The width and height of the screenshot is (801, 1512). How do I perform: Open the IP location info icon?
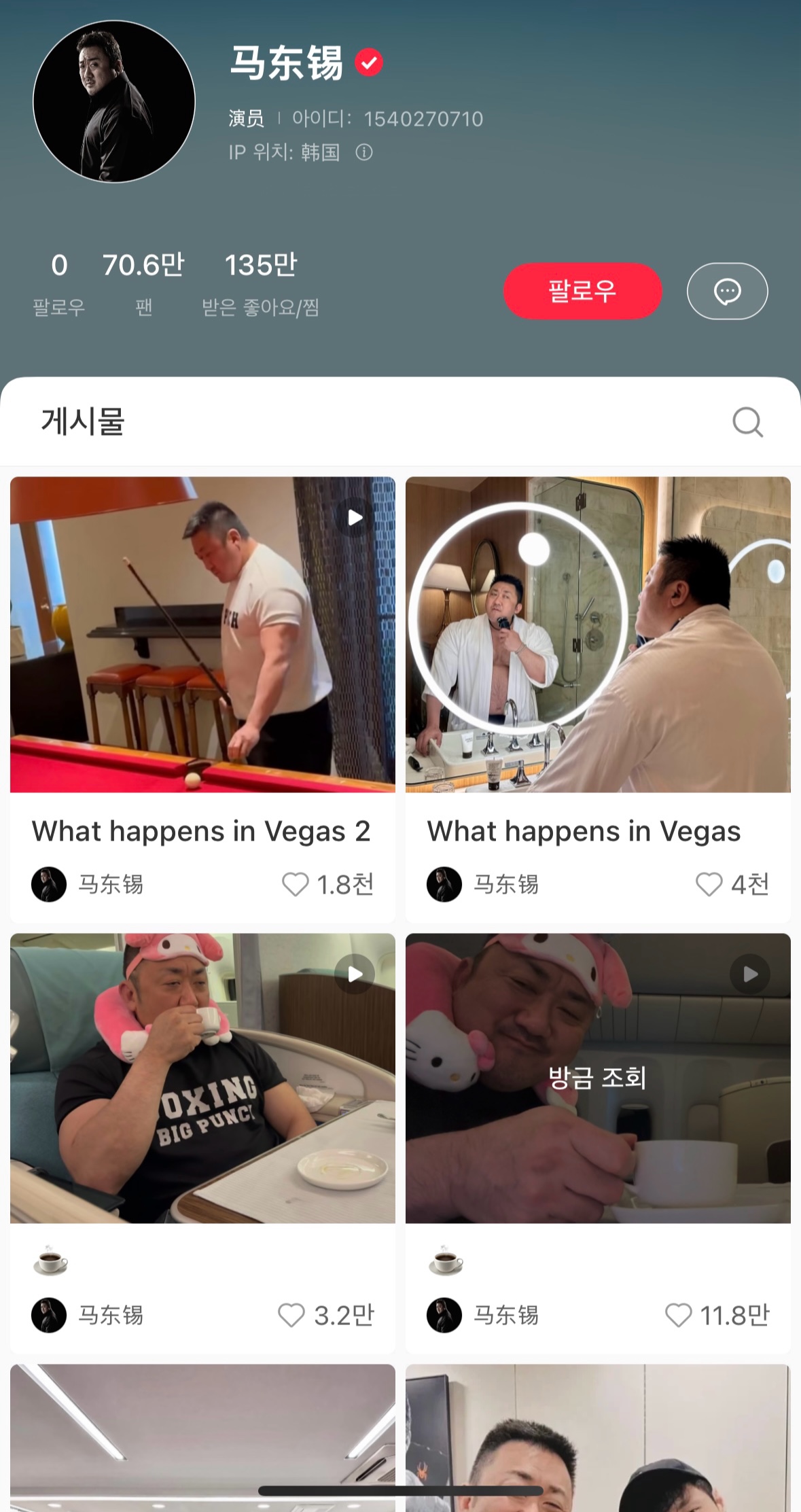pos(364,152)
